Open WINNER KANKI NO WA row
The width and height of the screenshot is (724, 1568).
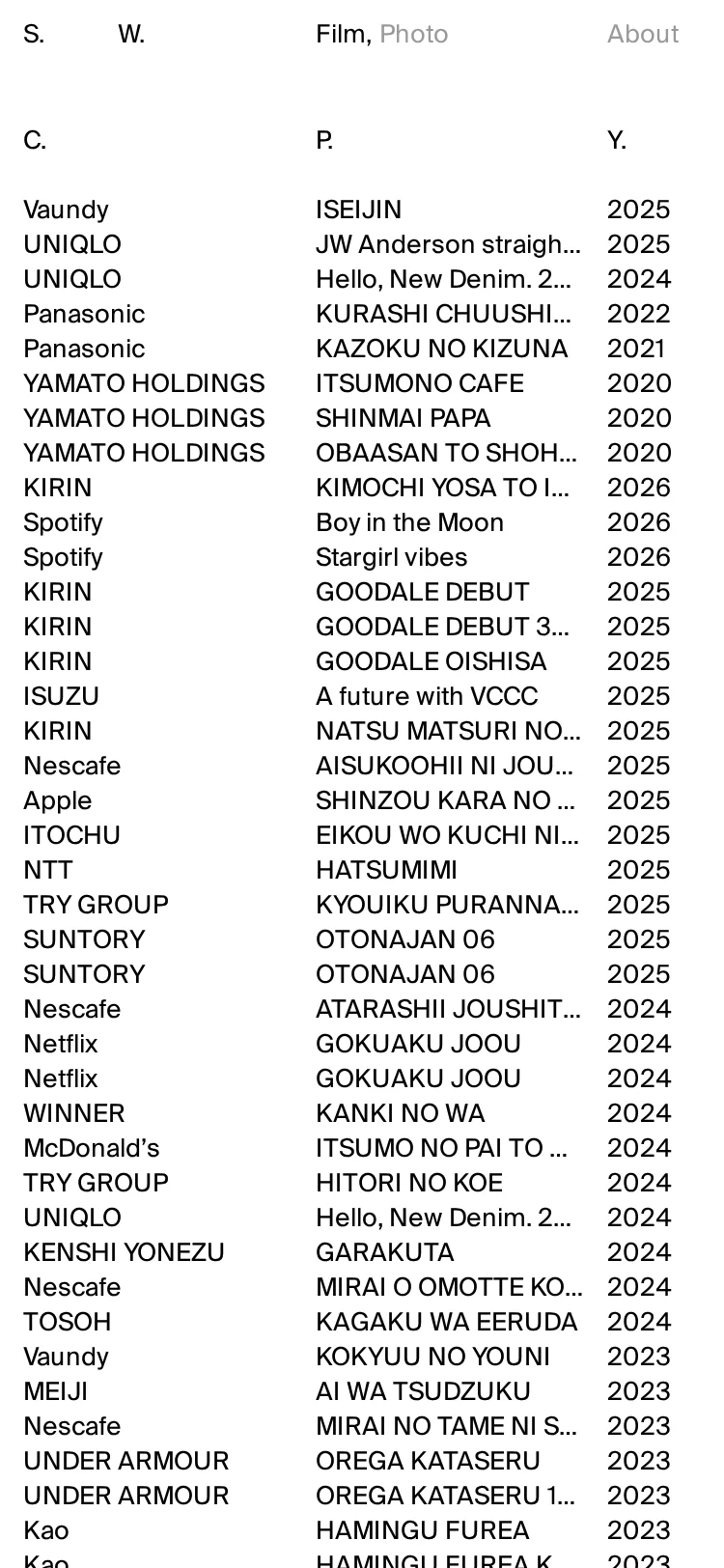tap(400, 1114)
